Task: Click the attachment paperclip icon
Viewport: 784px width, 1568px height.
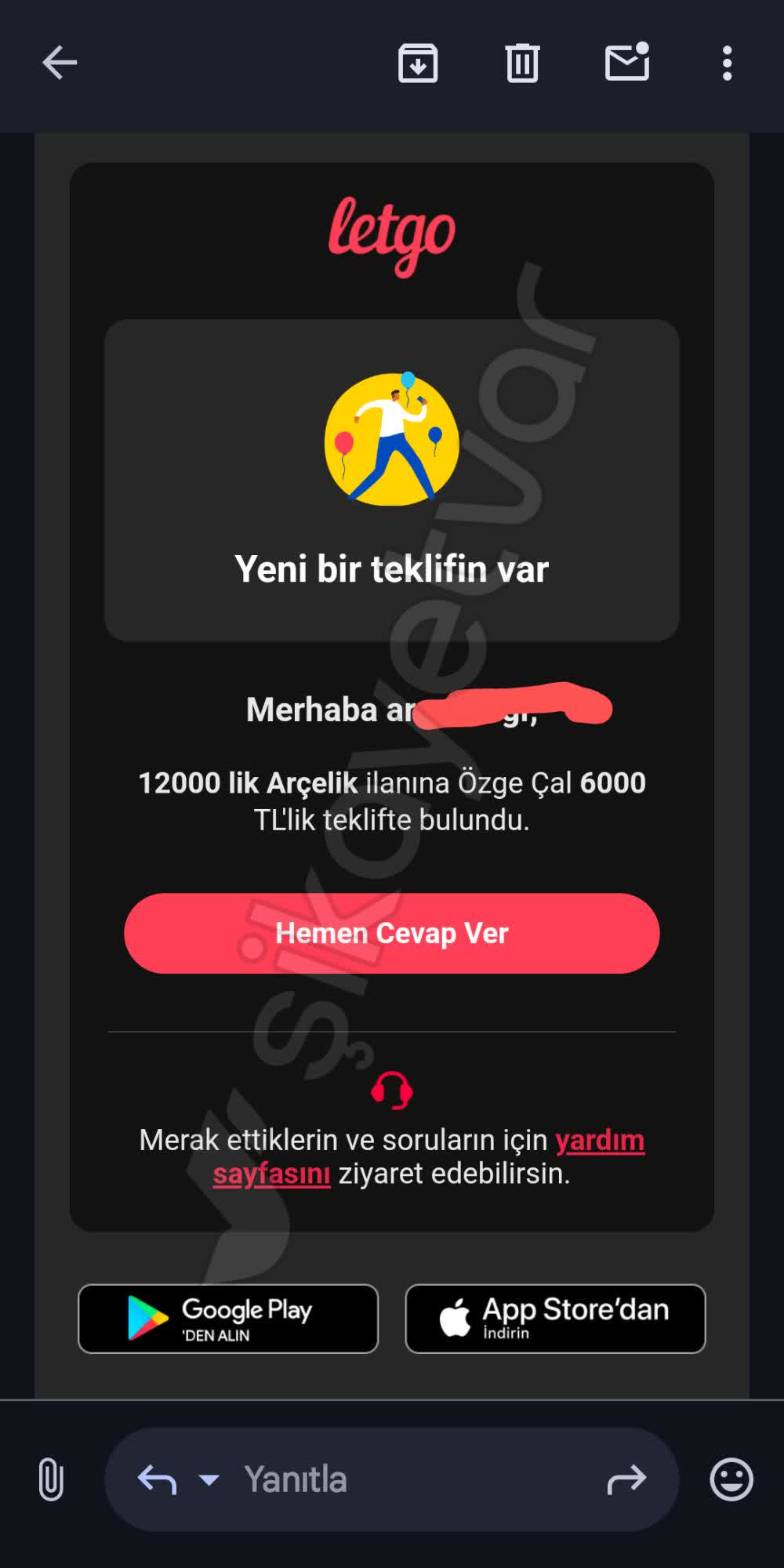Action: coord(52,1480)
